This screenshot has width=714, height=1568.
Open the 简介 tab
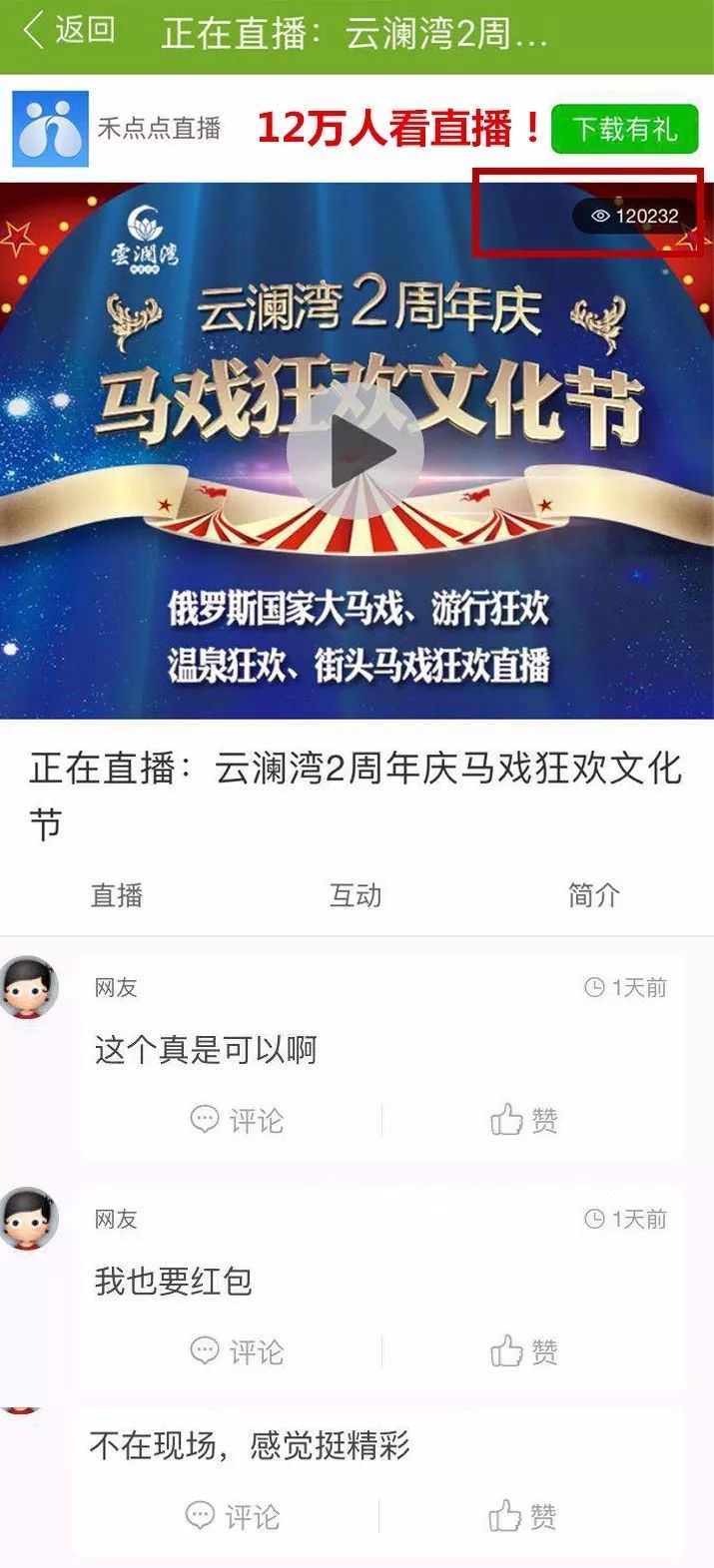point(594,895)
